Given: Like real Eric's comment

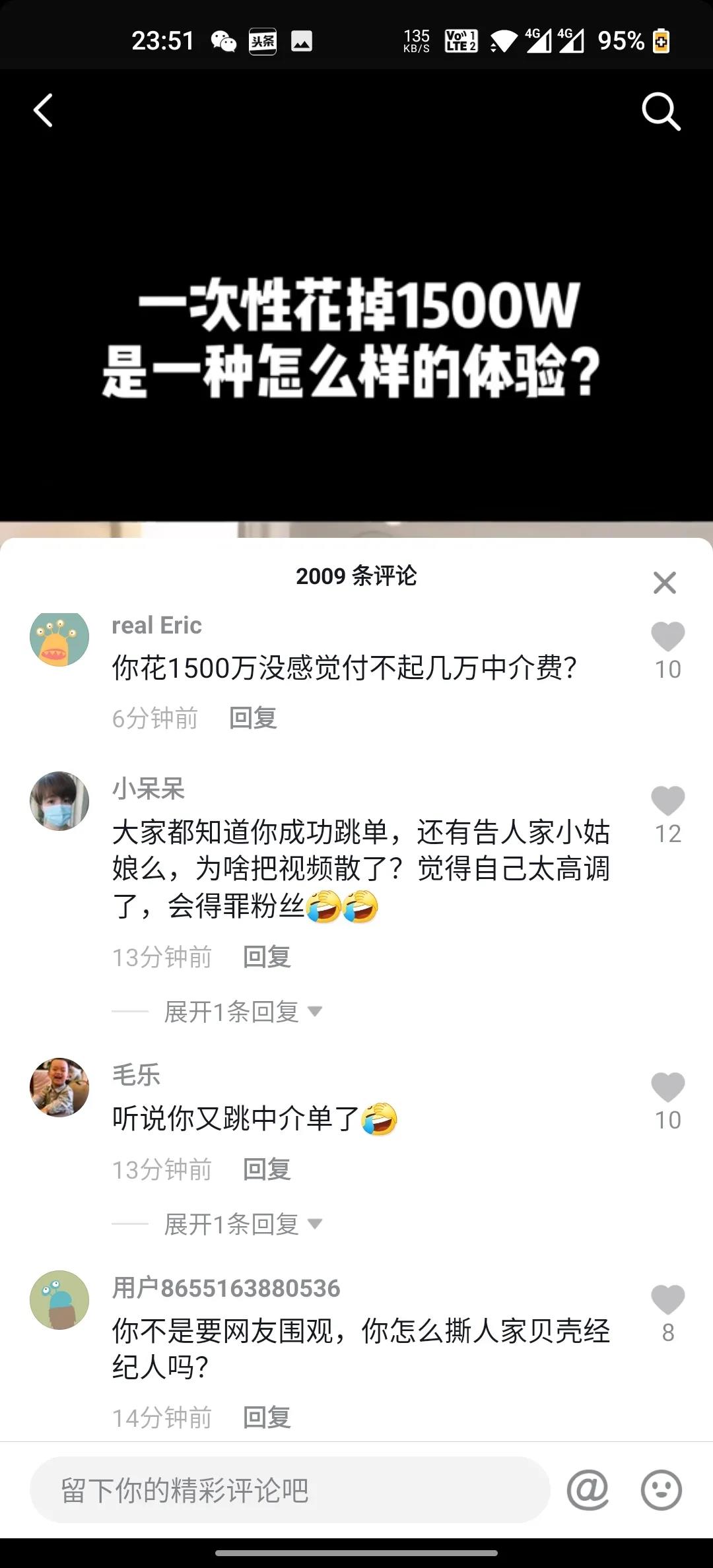Looking at the screenshot, I should [x=667, y=637].
